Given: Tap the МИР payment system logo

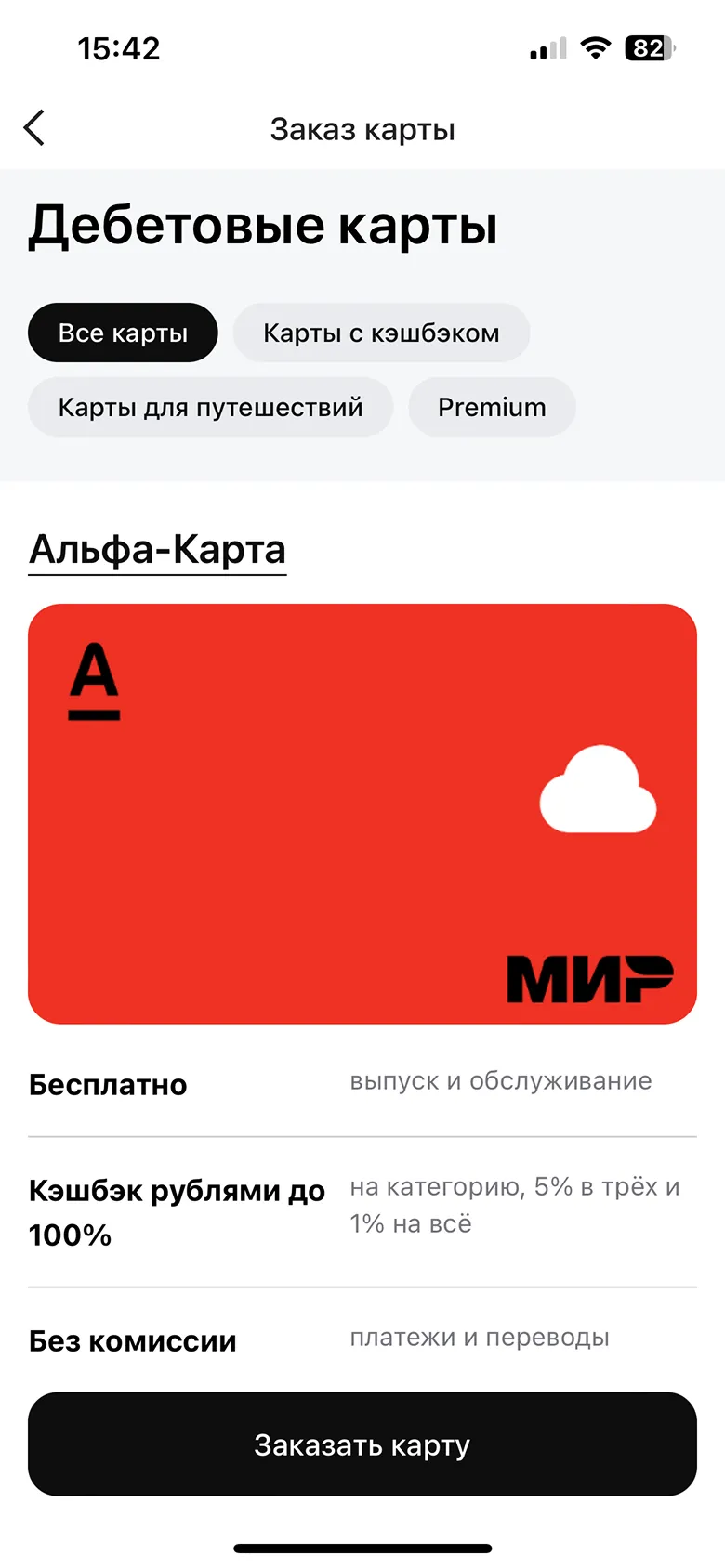Looking at the screenshot, I should pyautogui.click(x=590, y=975).
